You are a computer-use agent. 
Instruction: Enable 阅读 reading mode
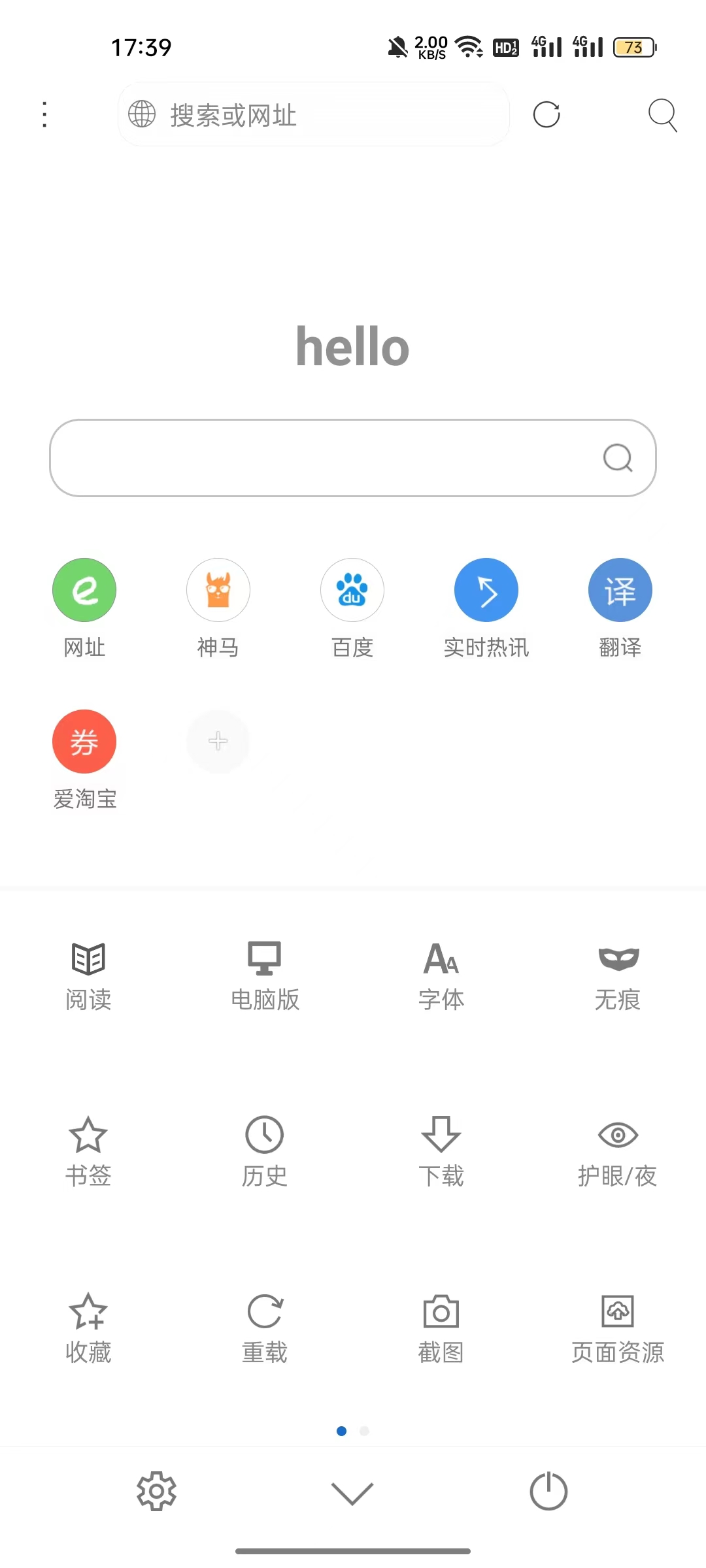point(88,977)
